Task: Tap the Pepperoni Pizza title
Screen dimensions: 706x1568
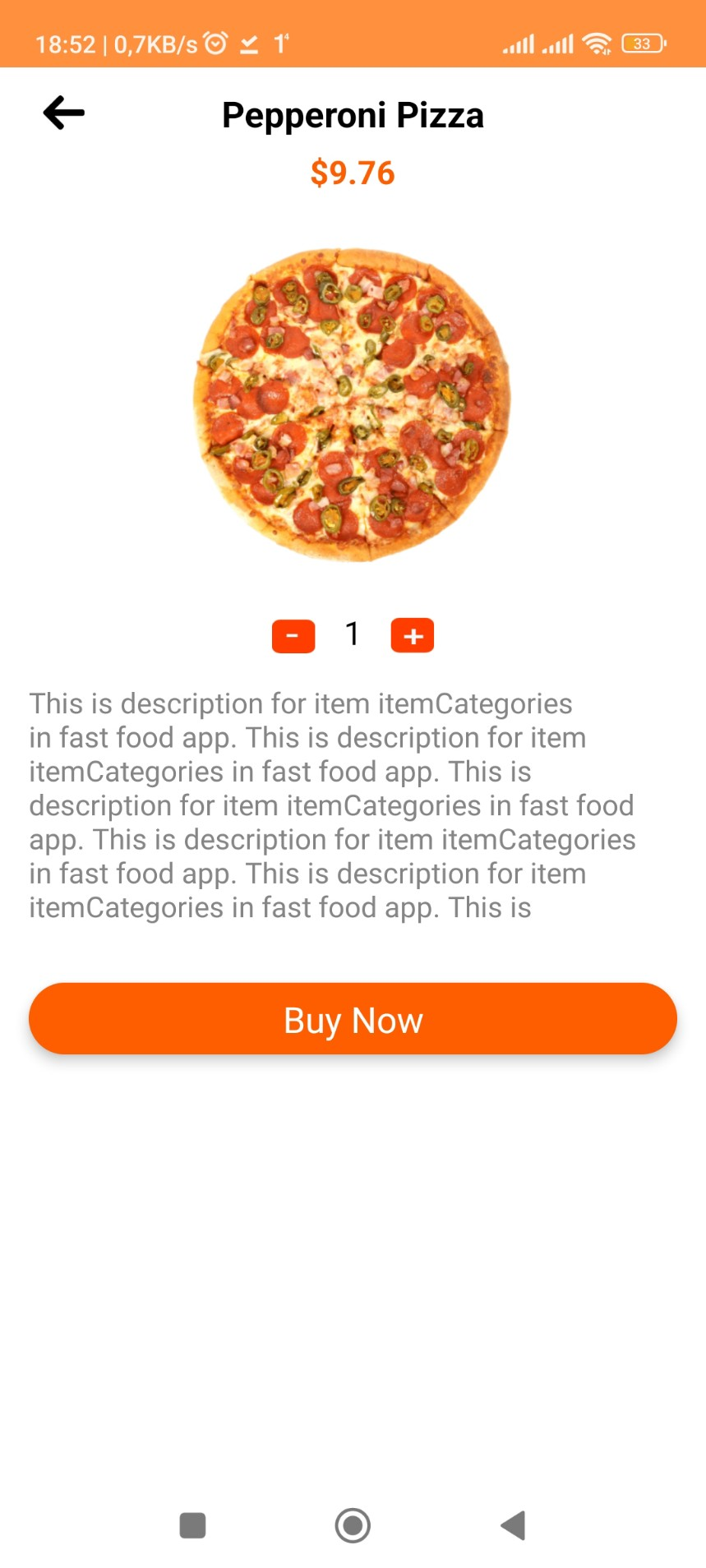Action: tap(353, 115)
